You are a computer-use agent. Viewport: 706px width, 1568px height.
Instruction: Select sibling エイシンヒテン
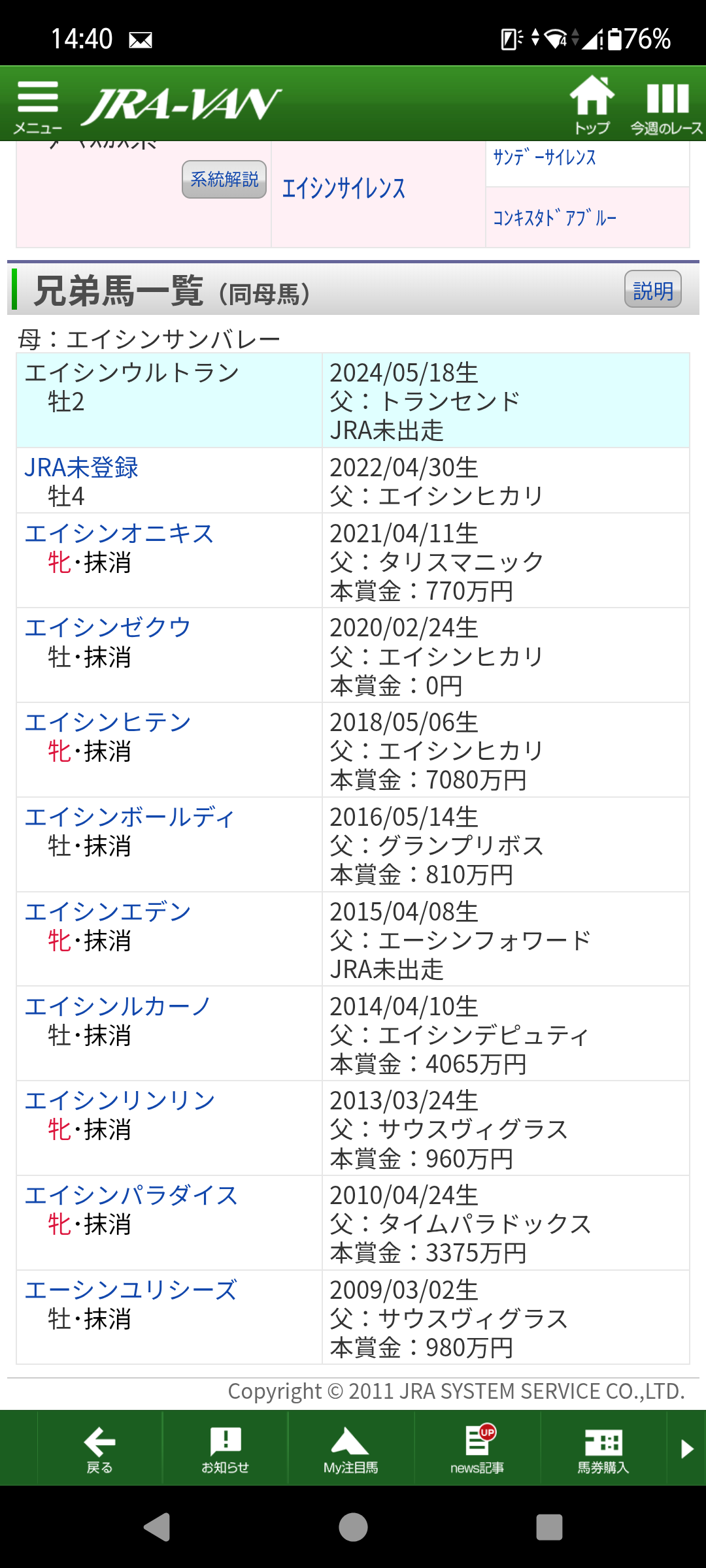coord(108,723)
